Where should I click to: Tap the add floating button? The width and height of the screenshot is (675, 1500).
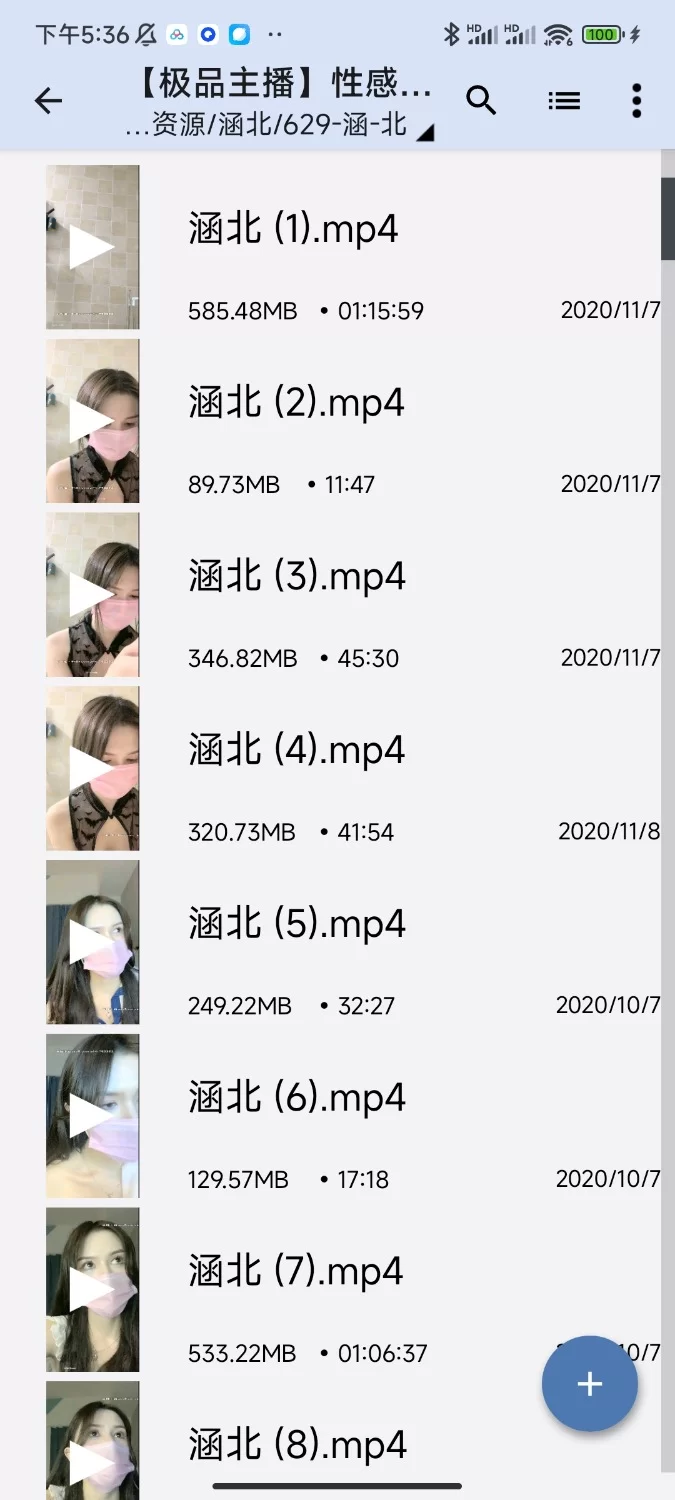(x=589, y=1384)
